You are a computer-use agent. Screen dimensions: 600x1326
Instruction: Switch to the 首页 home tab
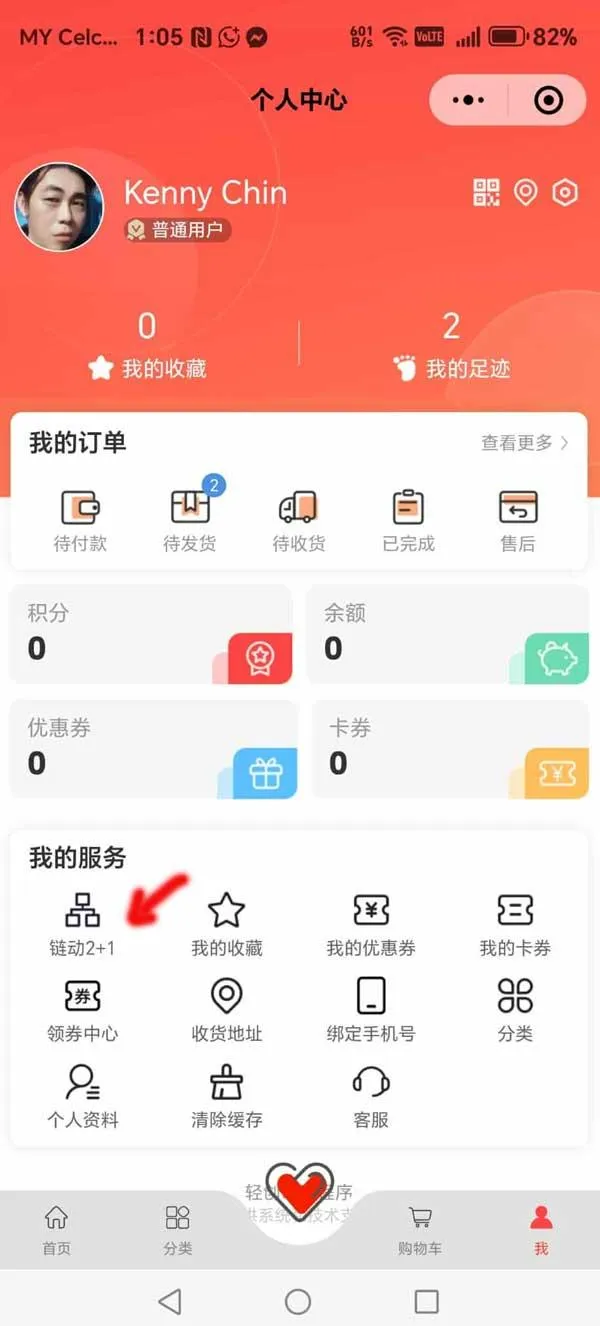click(57, 1229)
